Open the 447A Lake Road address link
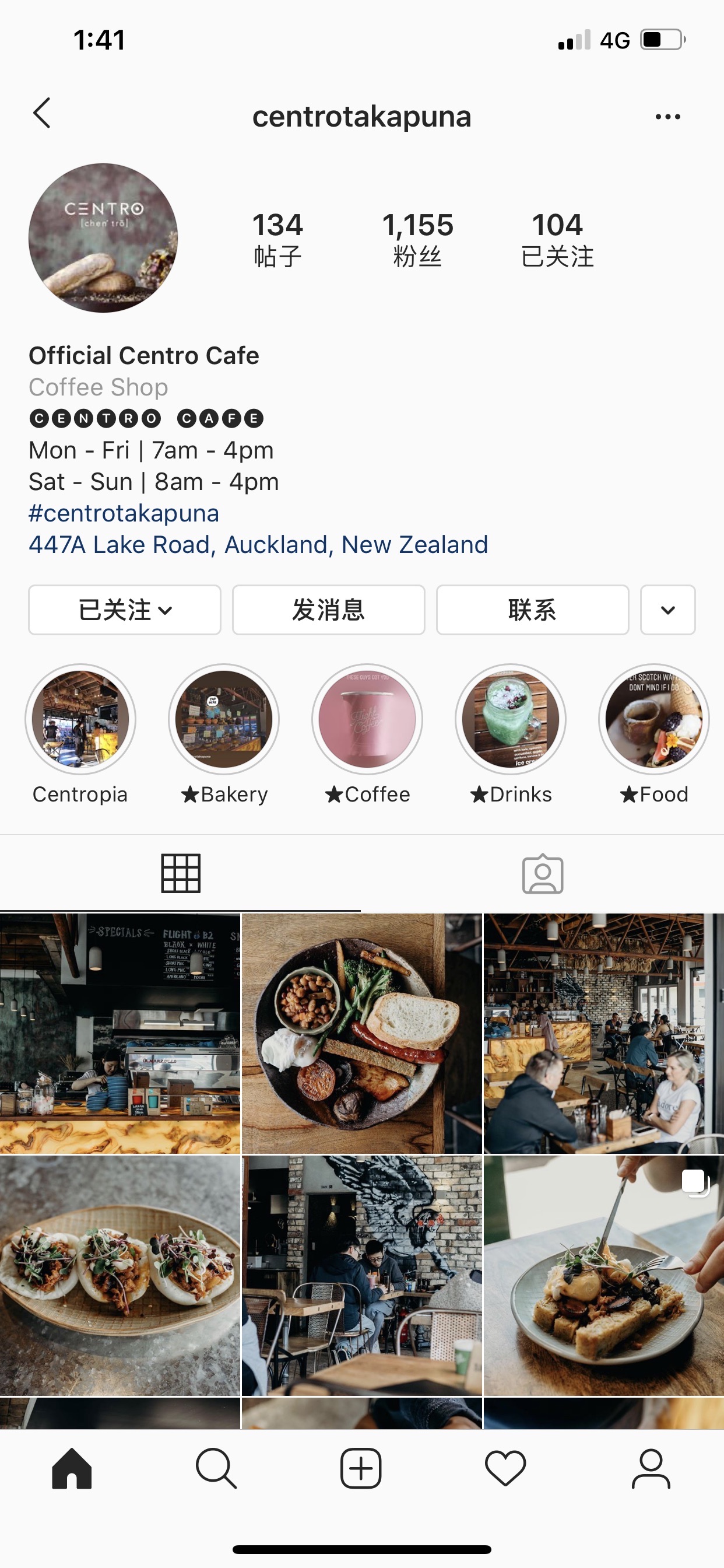The image size is (724, 1568). 258,545
